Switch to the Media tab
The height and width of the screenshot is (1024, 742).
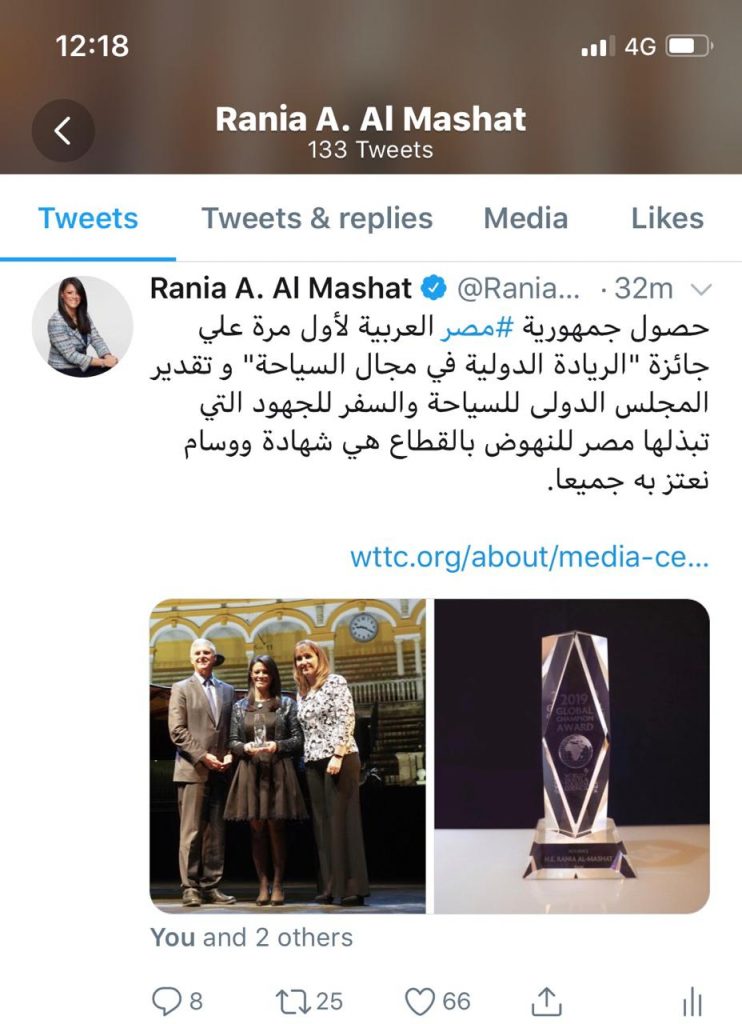pyautogui.click(x=525, y=218)
